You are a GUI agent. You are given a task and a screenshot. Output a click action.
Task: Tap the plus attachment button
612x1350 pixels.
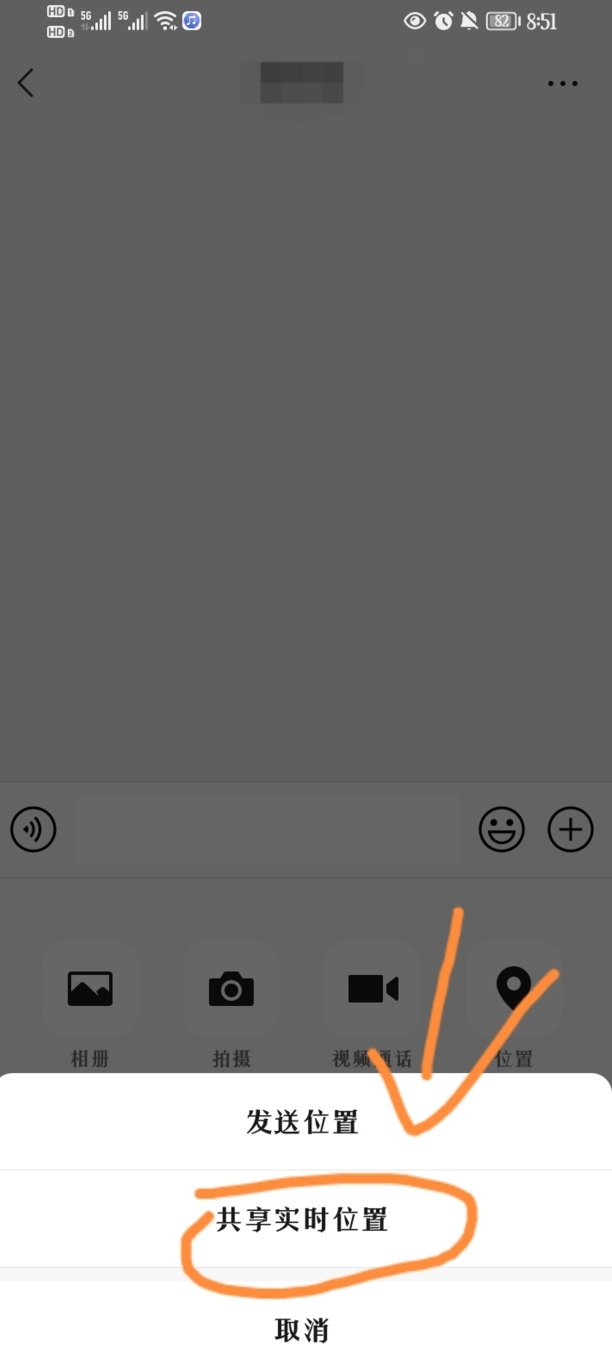pos(571,830)
